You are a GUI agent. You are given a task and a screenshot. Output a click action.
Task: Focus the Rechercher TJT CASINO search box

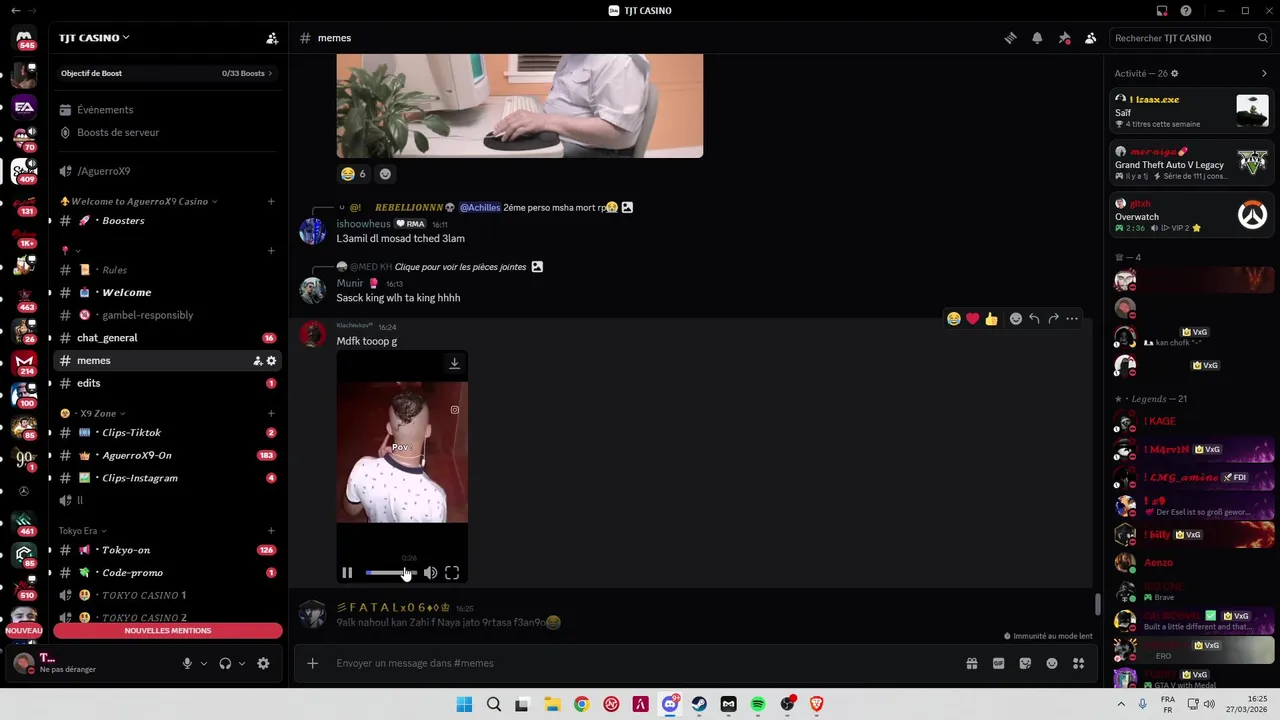pyautogui.click(x=1185, y=38)
